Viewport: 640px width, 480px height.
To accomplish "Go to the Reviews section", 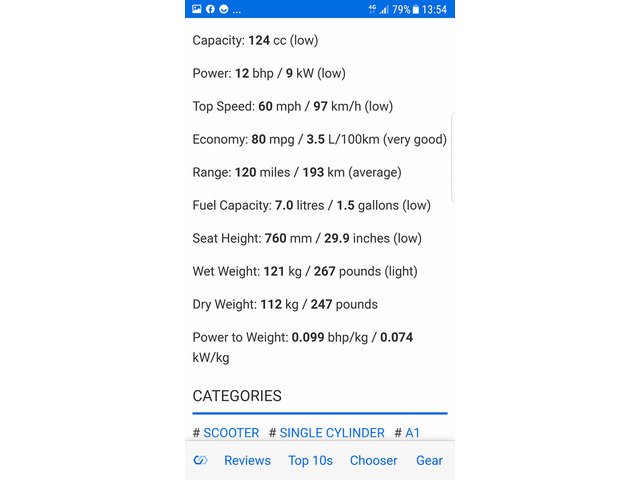I will pyautogui.click(x=247, y=460).
